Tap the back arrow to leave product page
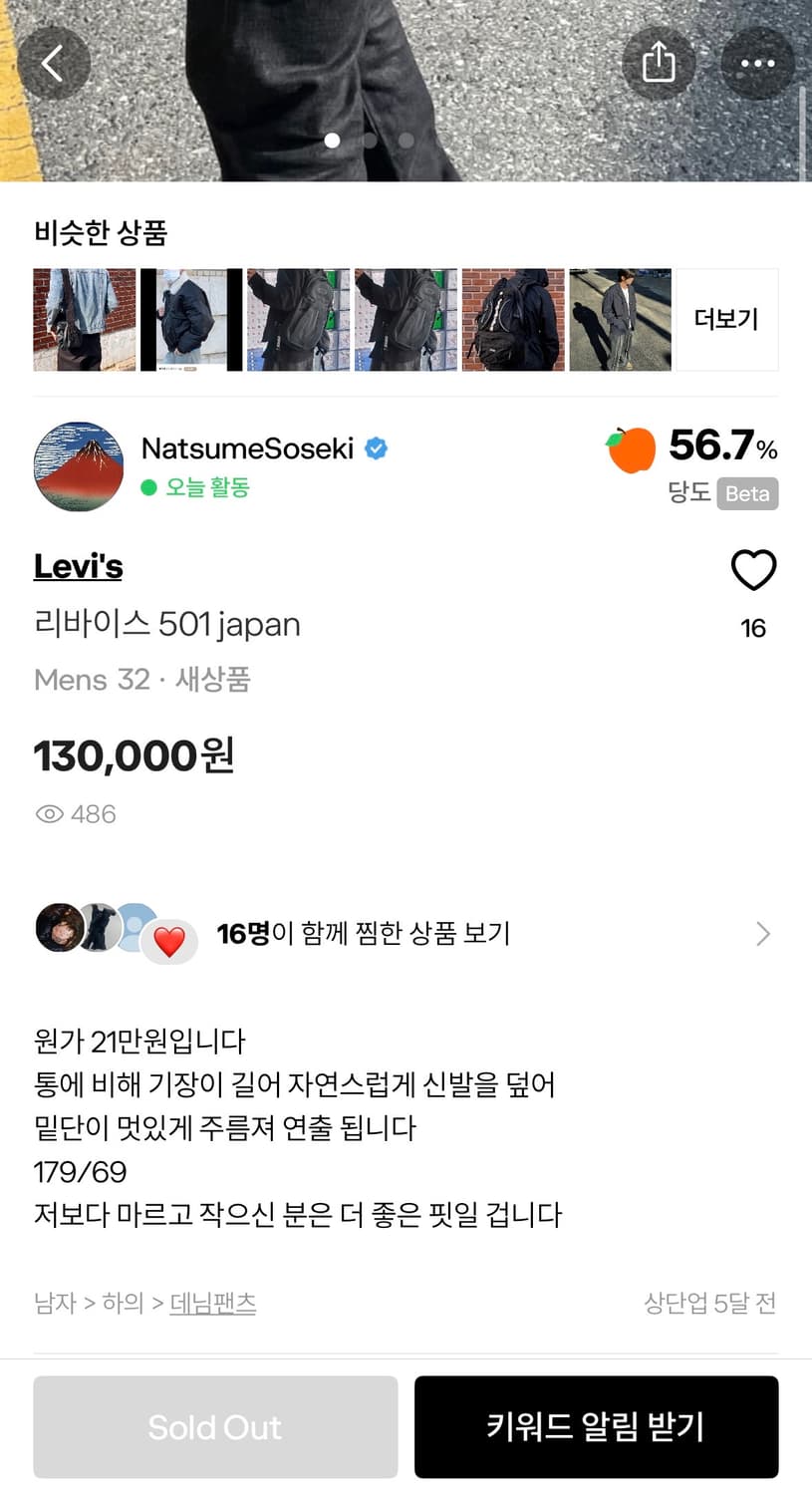 pyautogui.click(x=55, y=62)
